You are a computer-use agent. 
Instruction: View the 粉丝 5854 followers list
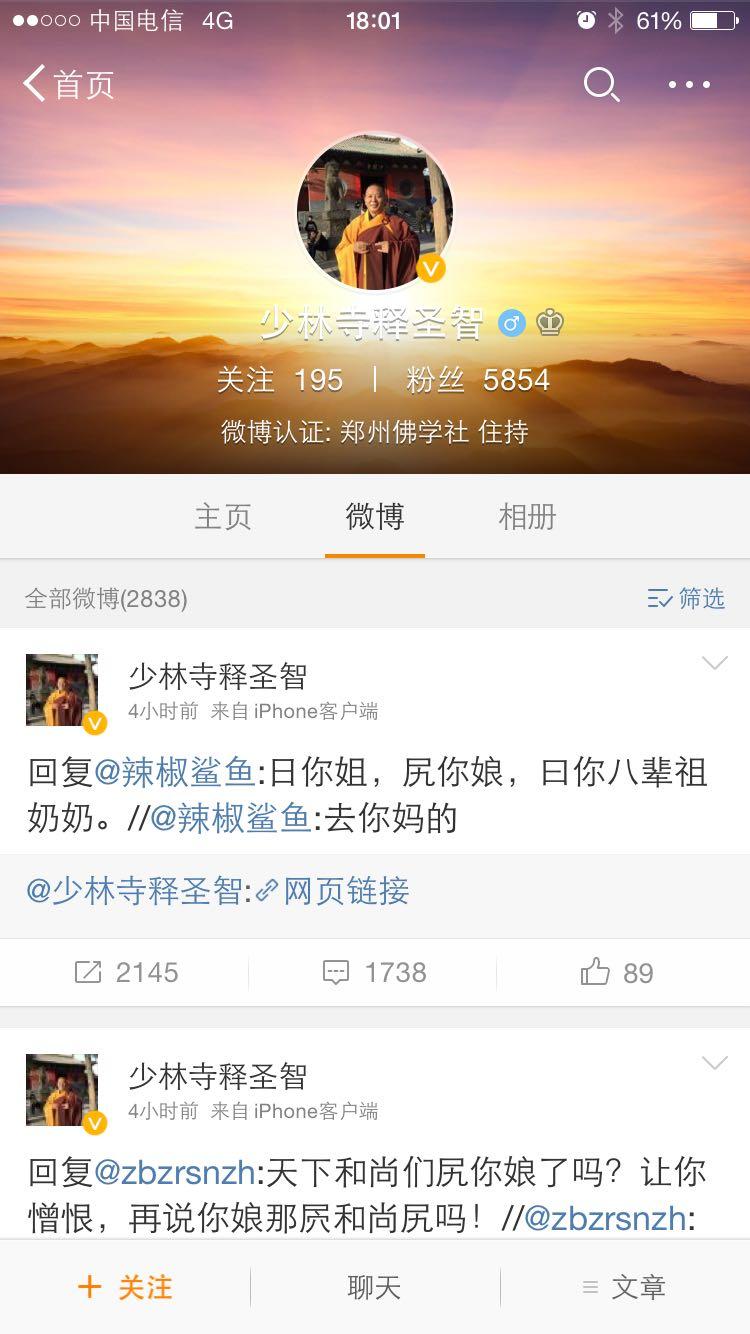click(478, 380)
